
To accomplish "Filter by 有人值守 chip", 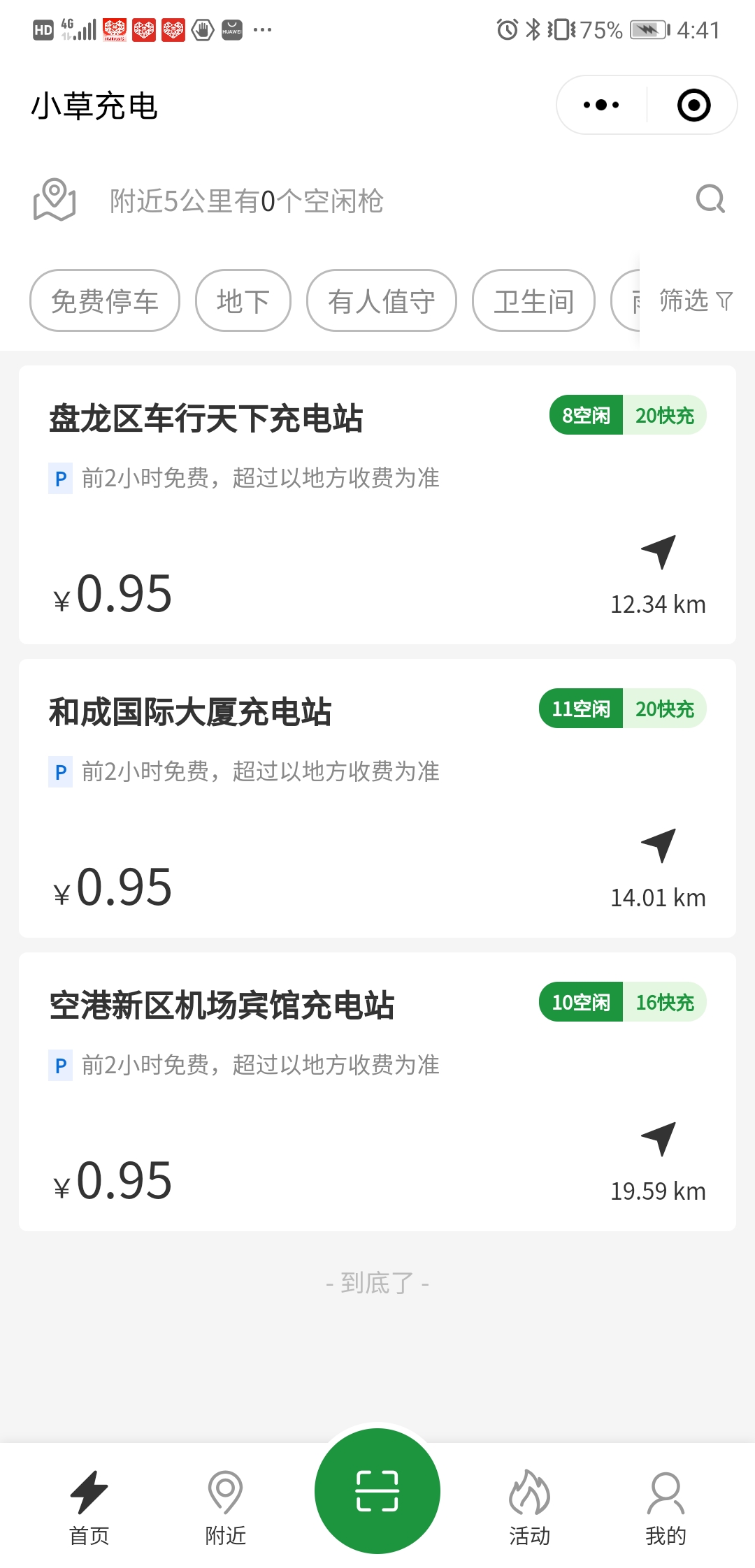I will tap(381, 301).
